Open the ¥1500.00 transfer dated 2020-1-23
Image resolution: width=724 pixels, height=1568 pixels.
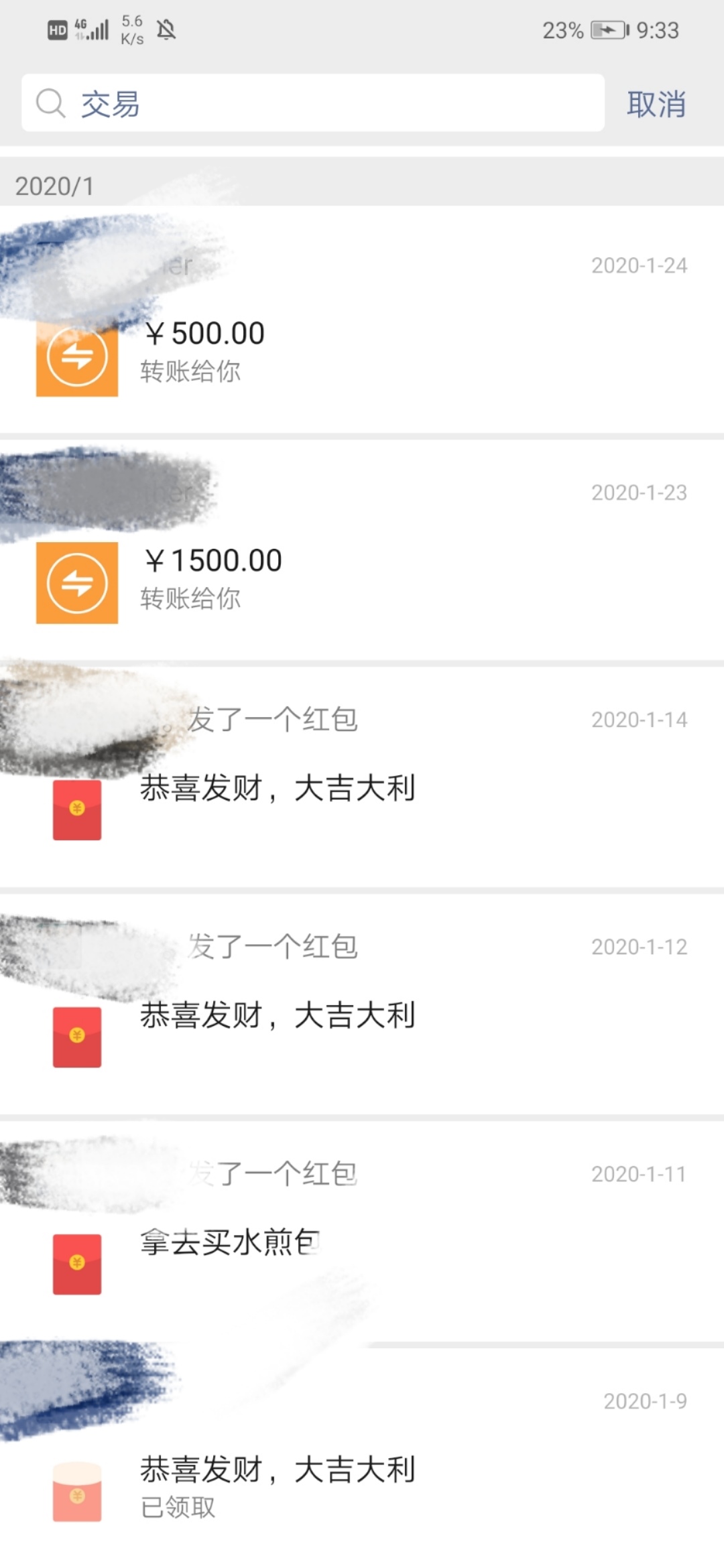pyautogui.click(x=362, y=550)
